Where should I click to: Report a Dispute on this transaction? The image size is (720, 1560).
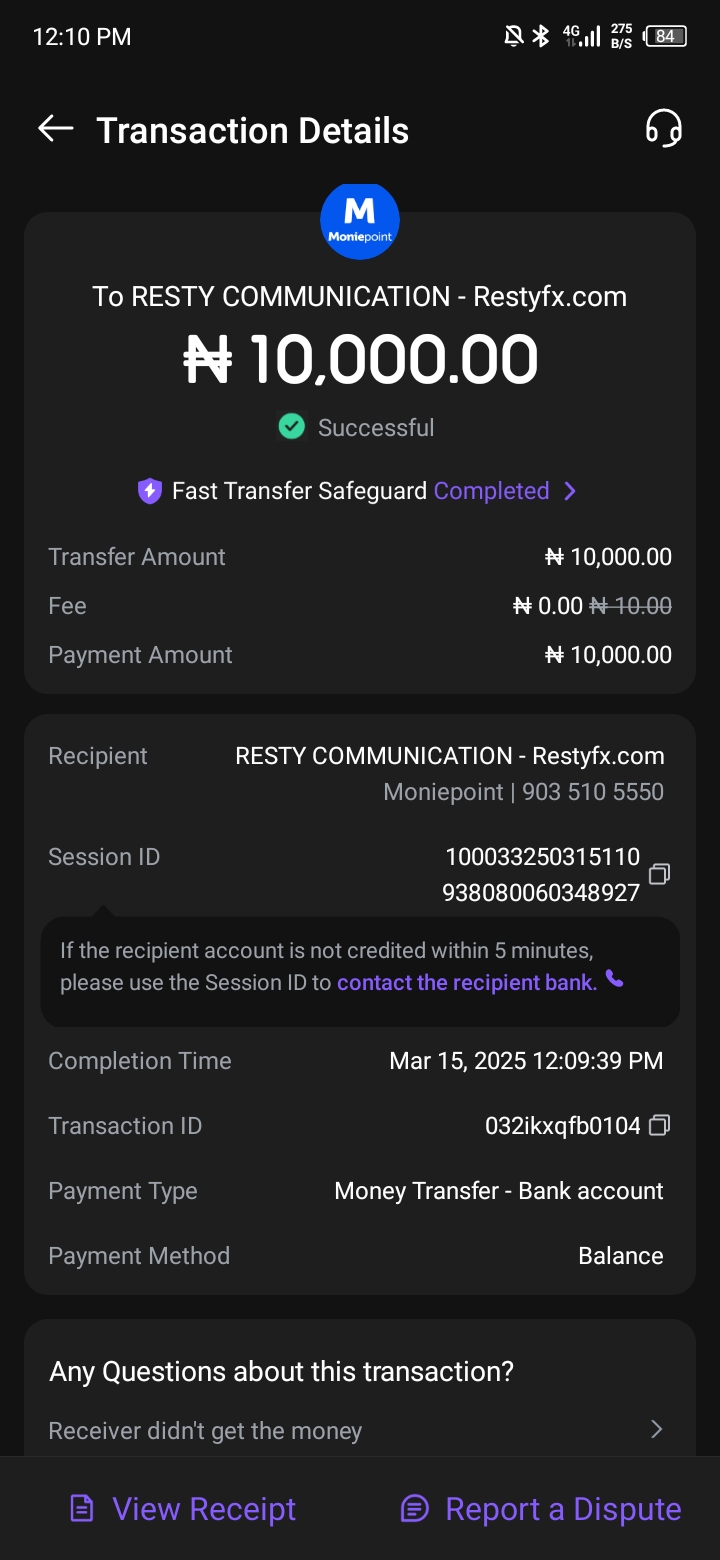click(x=541, y=1509)
